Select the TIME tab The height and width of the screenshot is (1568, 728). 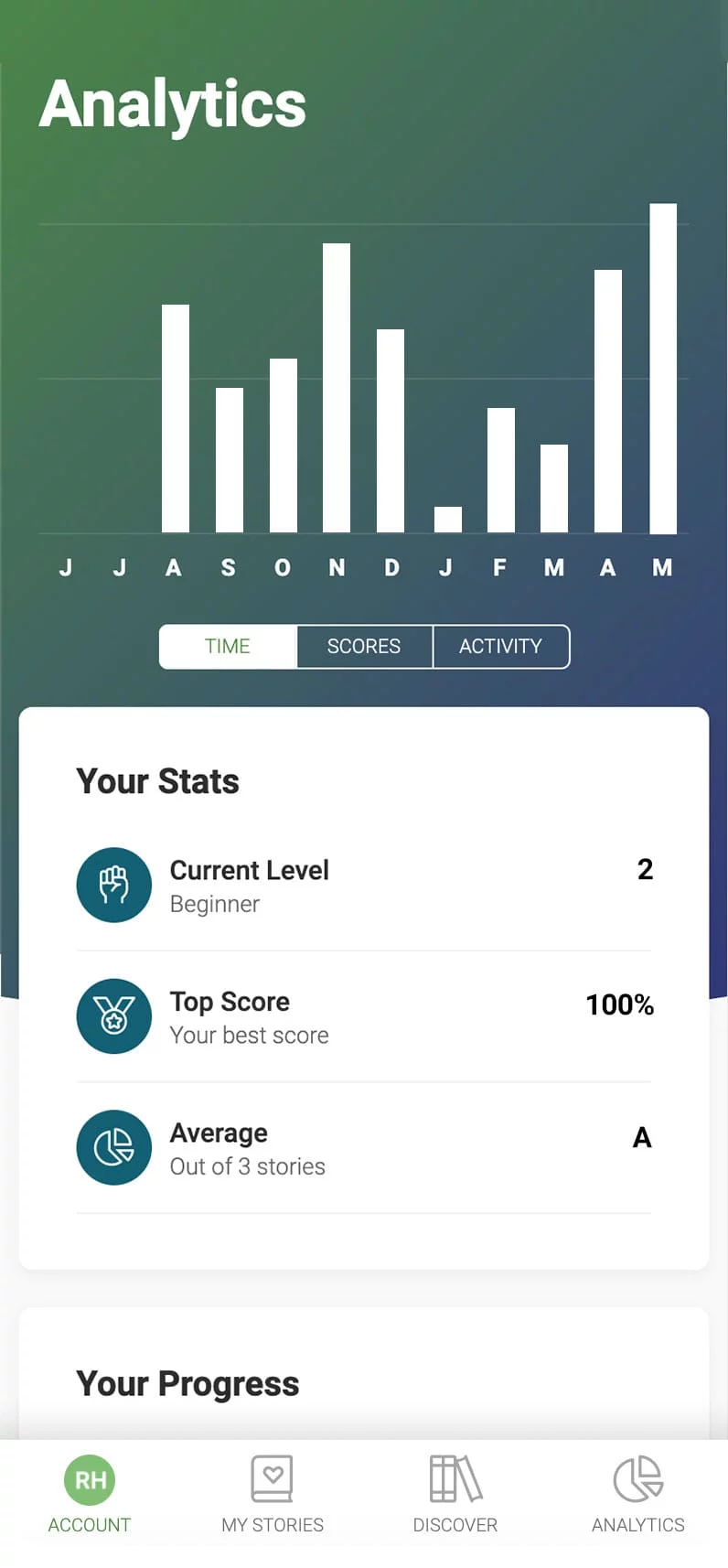[227, 647]
